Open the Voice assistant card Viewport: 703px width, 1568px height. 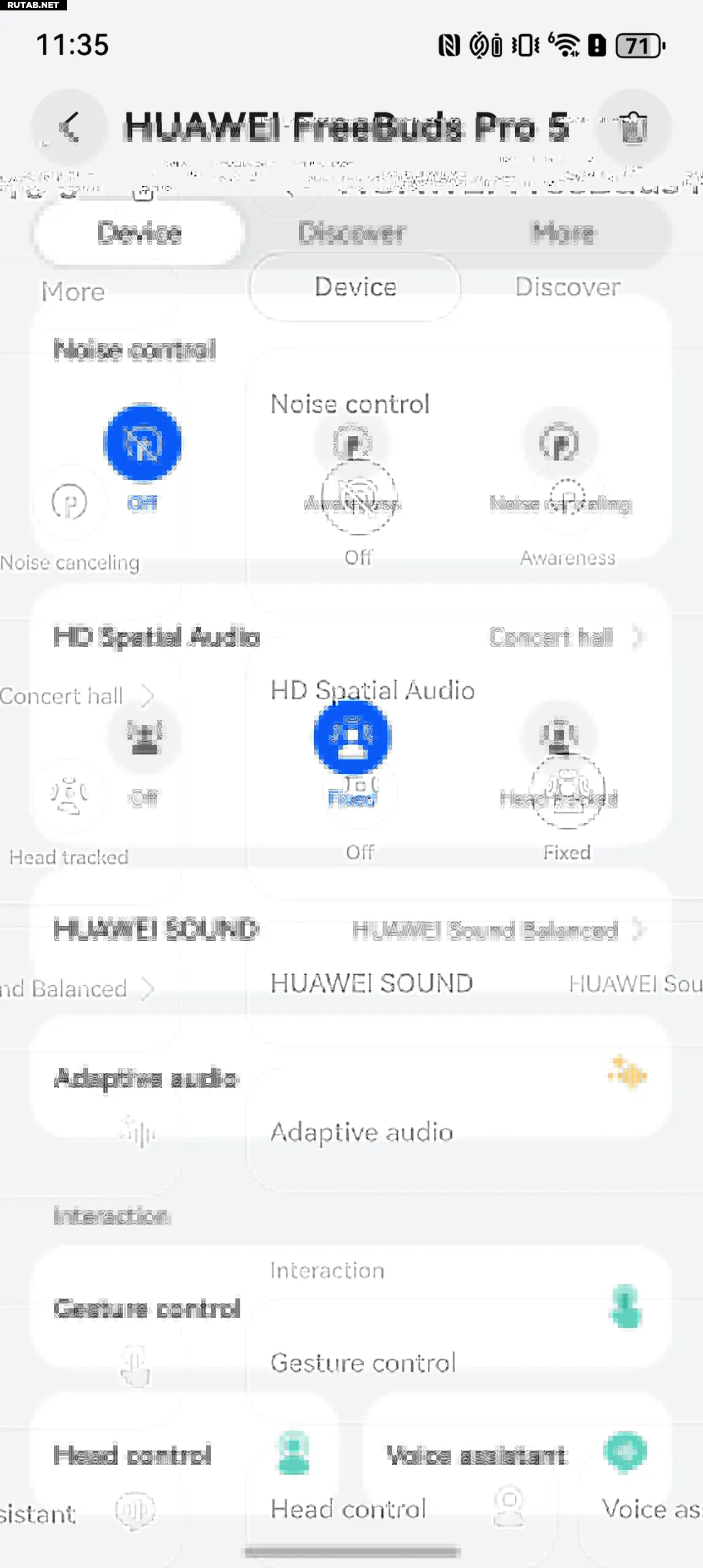[x=516, y=1455]
